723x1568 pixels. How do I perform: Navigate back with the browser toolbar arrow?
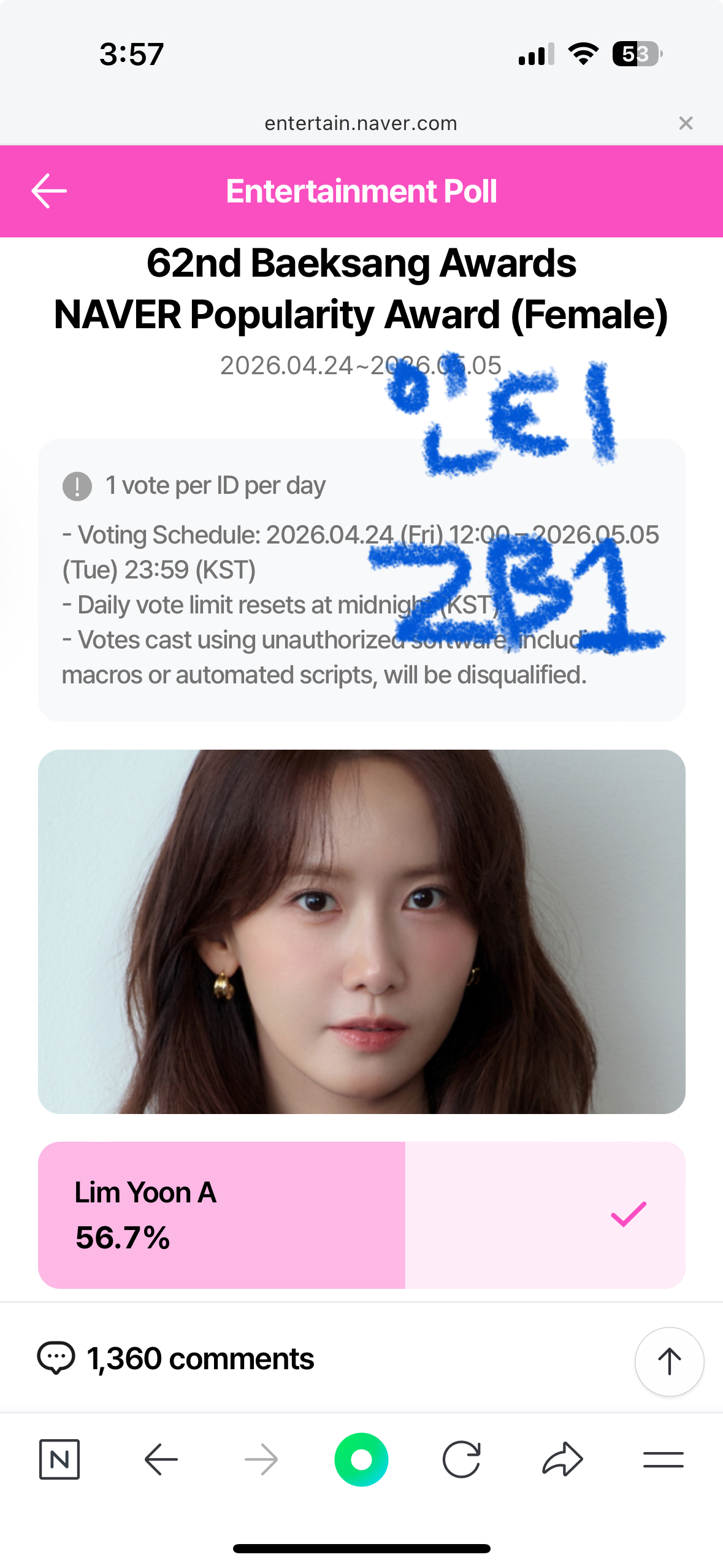(x=161, y=1459)
